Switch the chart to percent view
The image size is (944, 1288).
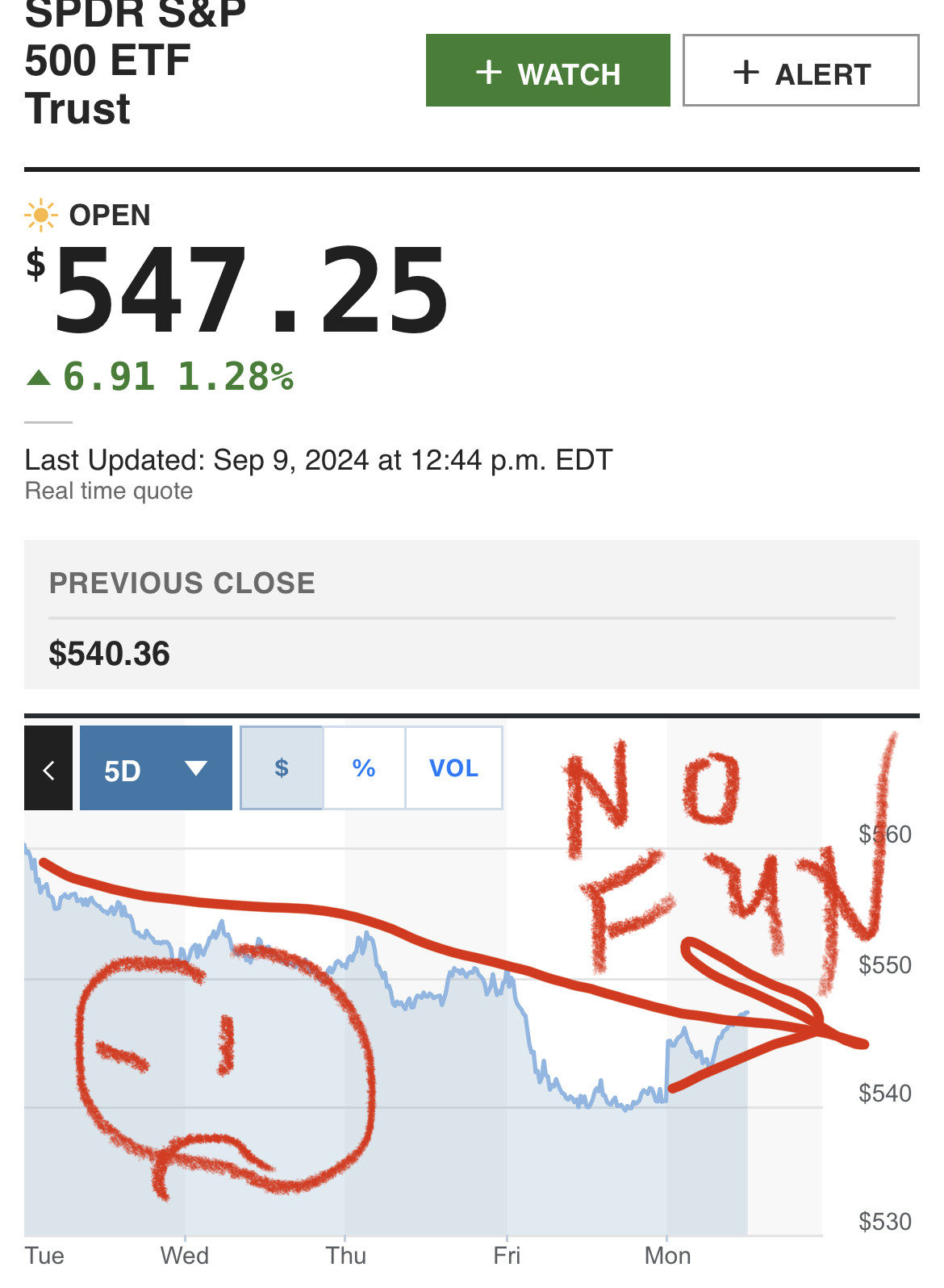[364, 768]
